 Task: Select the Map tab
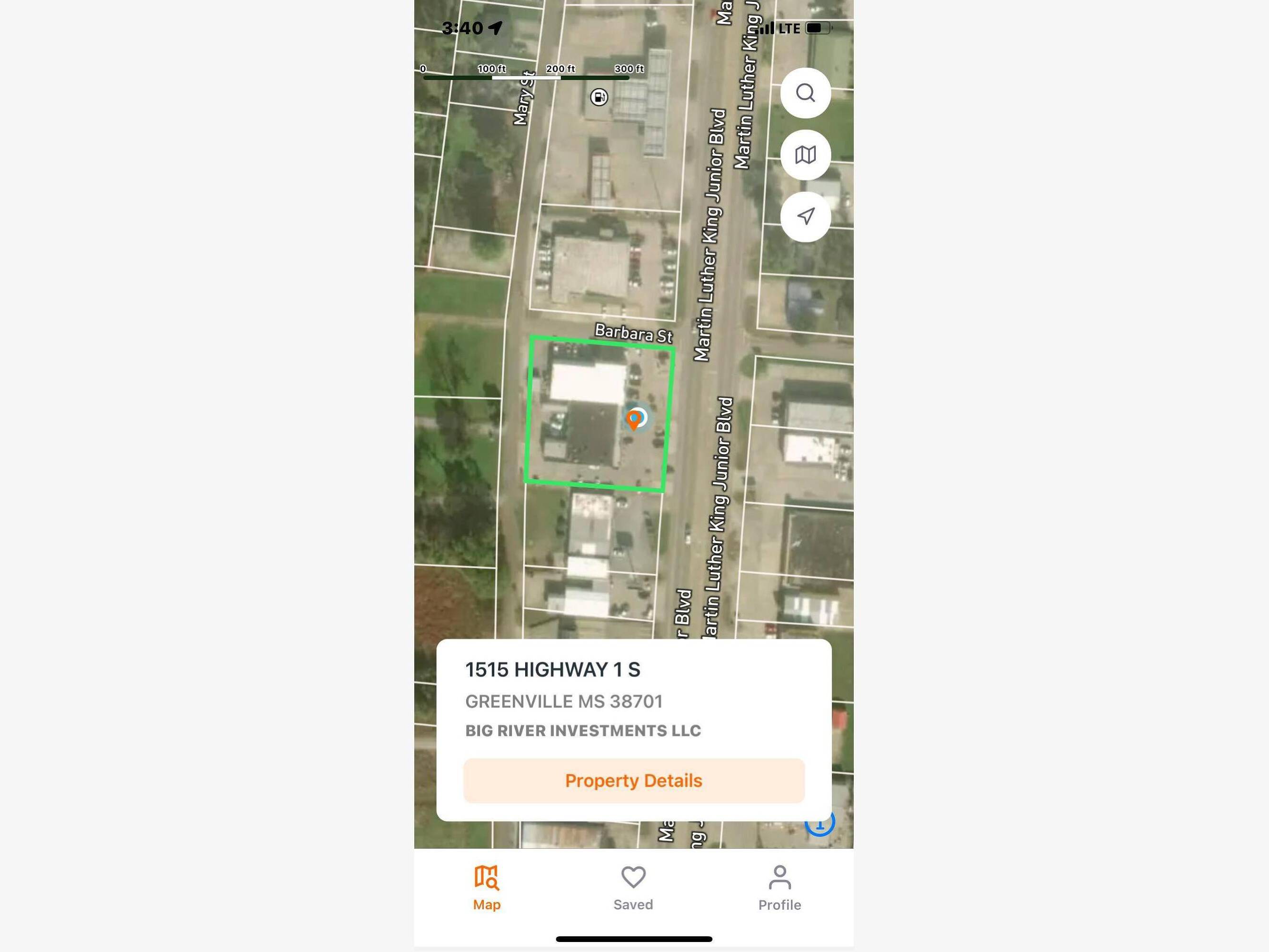(487, 888)
